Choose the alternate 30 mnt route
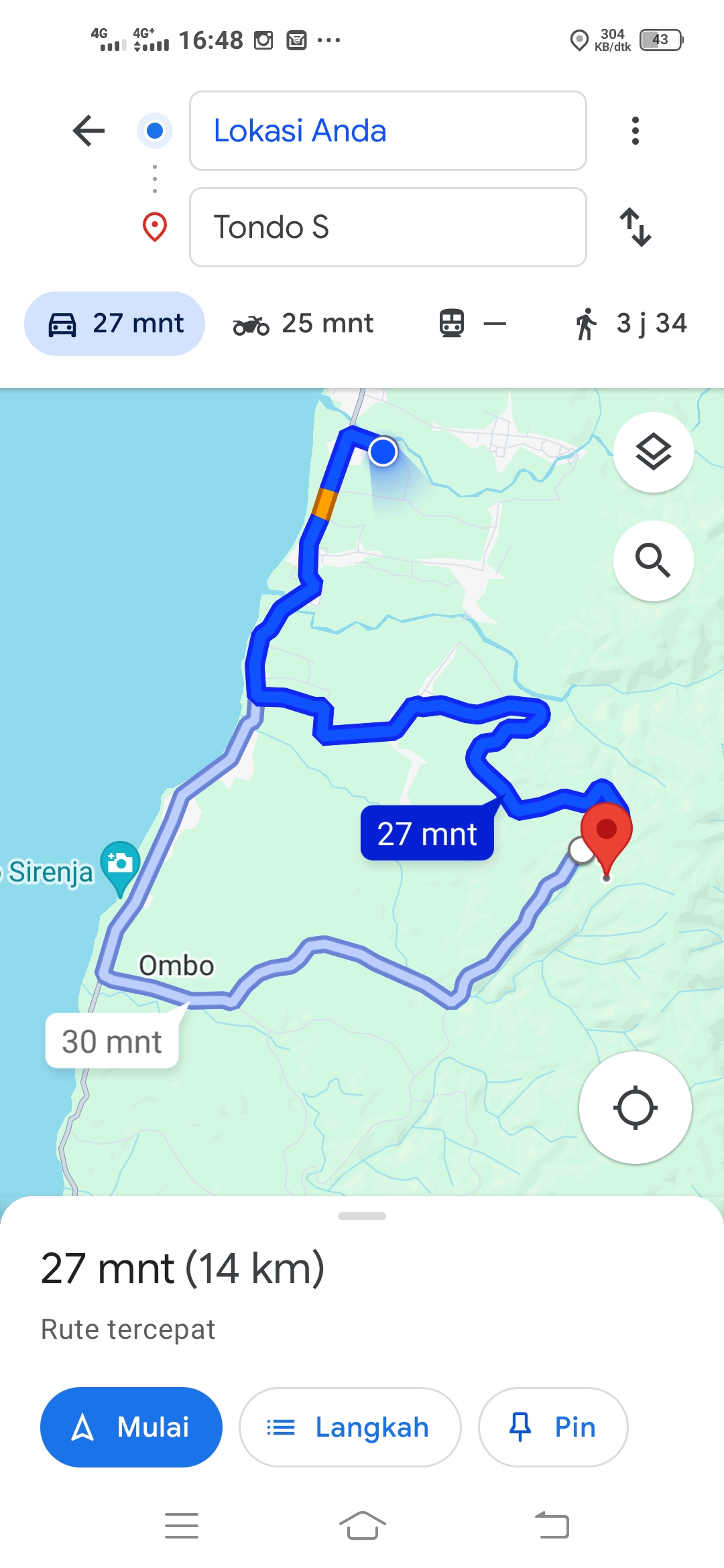Viewport: 724px width, 1568px height. tap(112, 1041)
